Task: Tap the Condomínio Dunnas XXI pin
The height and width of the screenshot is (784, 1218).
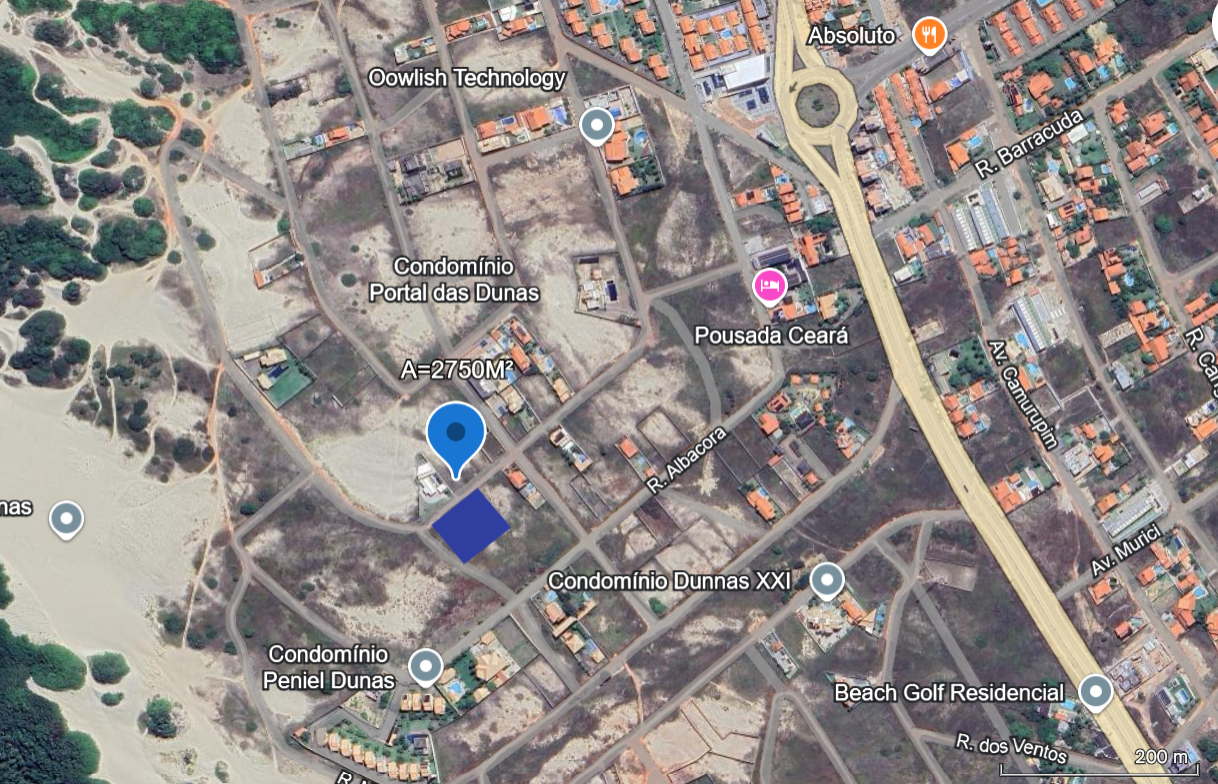Action: coord(826,579)
